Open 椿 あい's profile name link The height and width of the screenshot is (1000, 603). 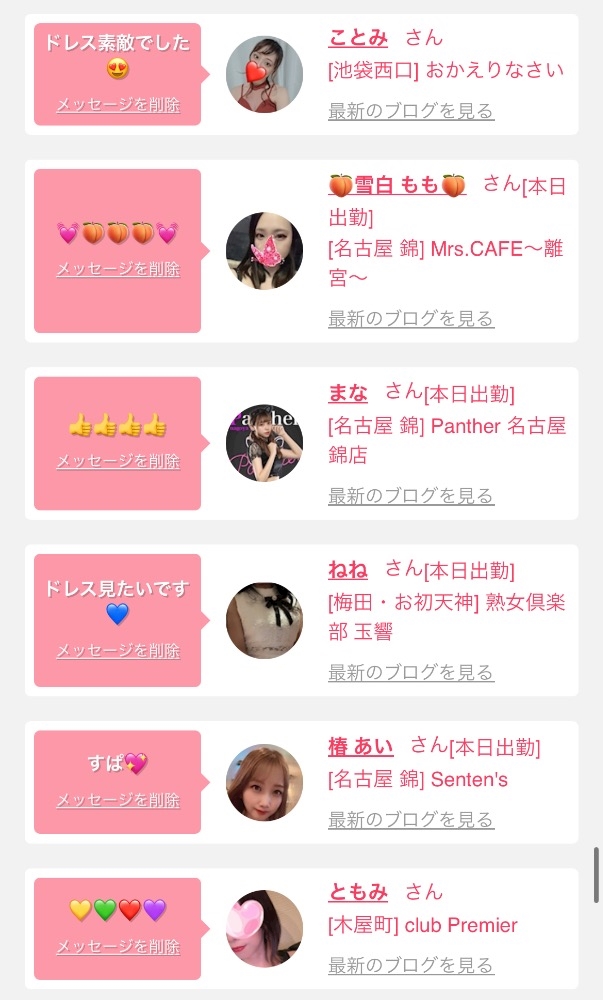pos(361,746)
